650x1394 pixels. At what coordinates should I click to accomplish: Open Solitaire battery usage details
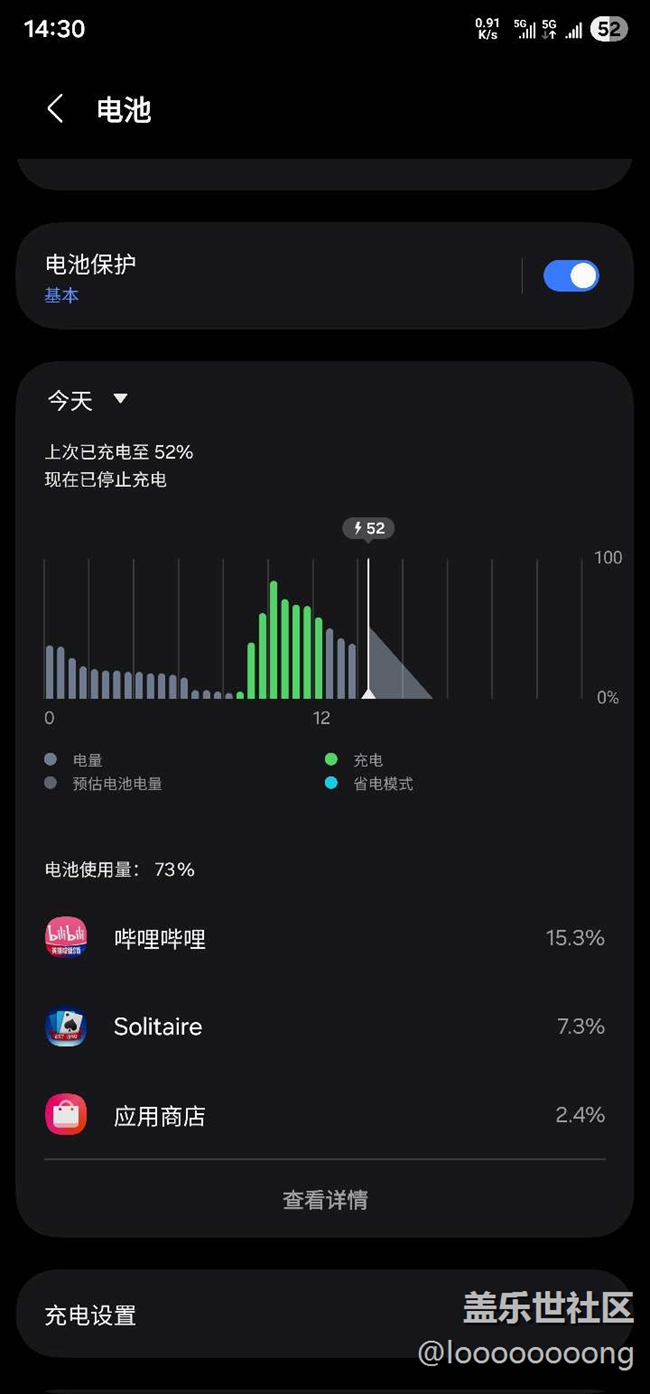pos(324,1027)
